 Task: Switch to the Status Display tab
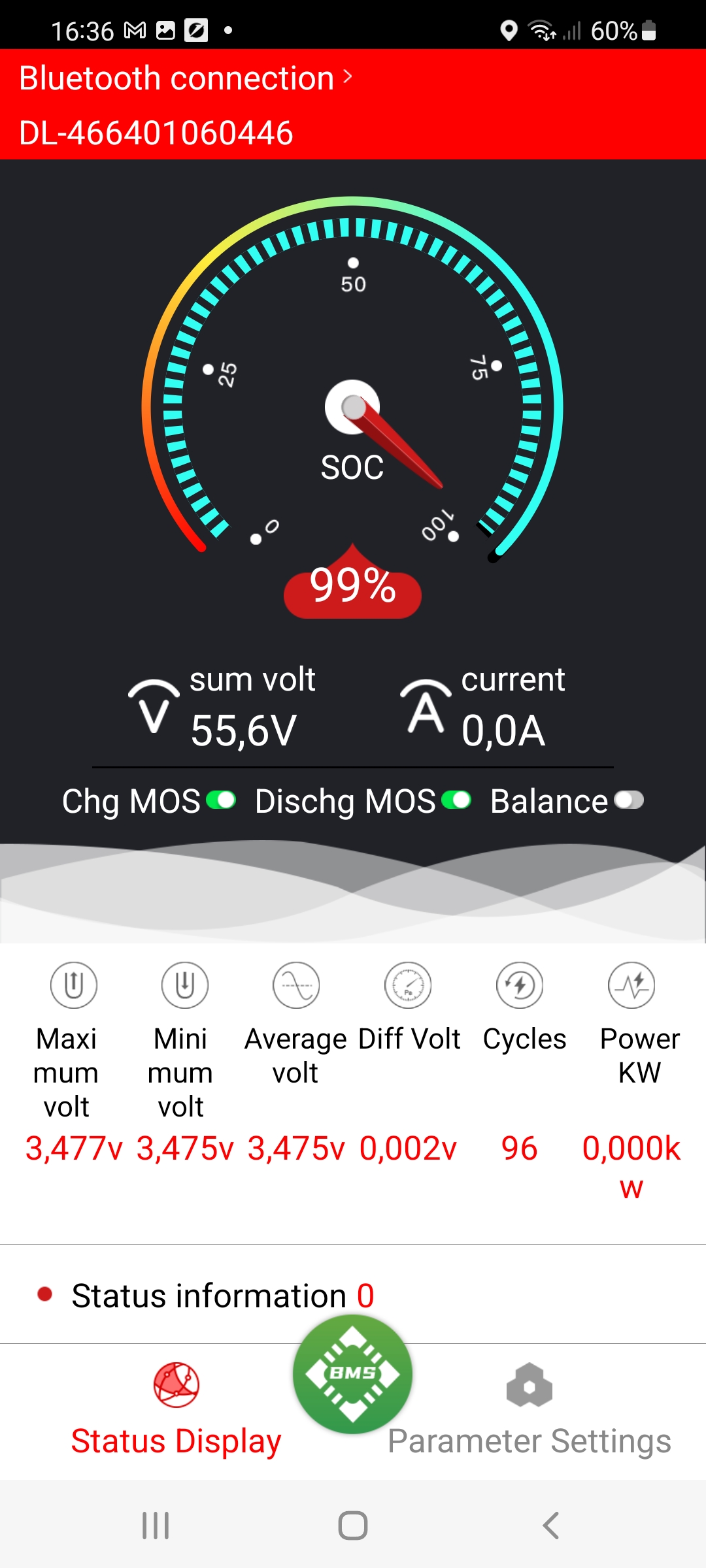pos(176,1410)
